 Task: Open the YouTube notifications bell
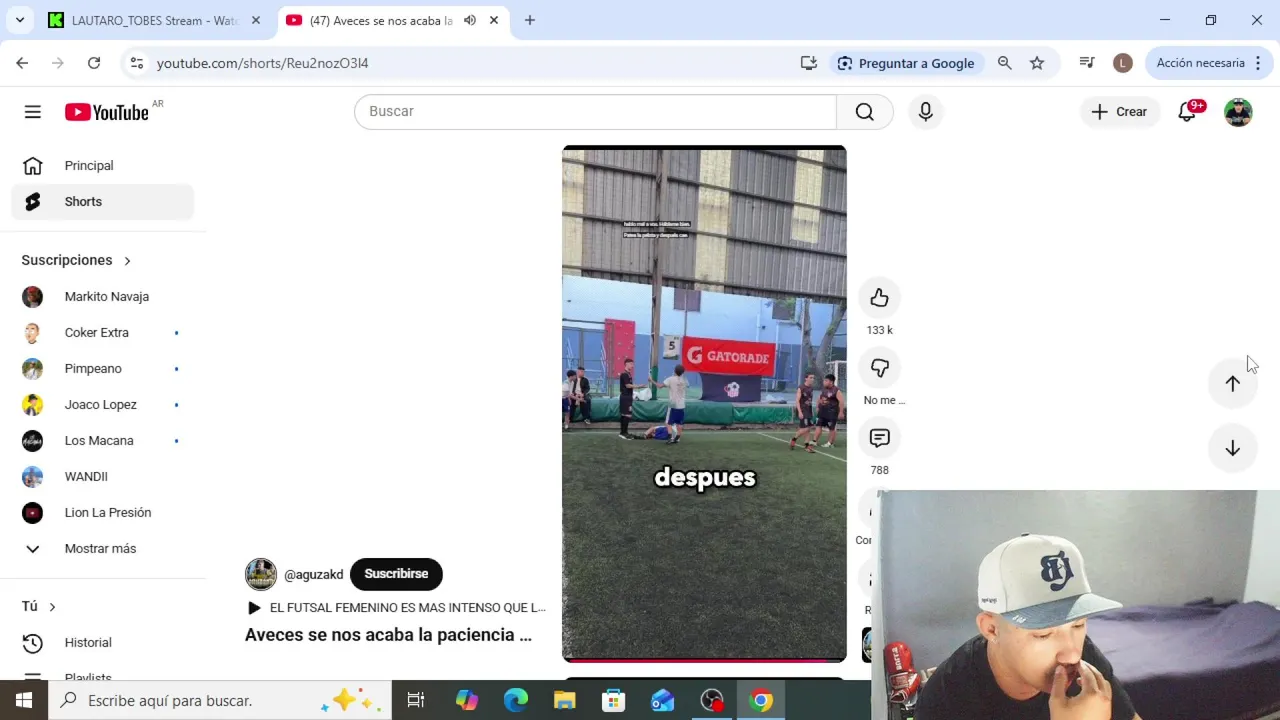coord(1187,112)
